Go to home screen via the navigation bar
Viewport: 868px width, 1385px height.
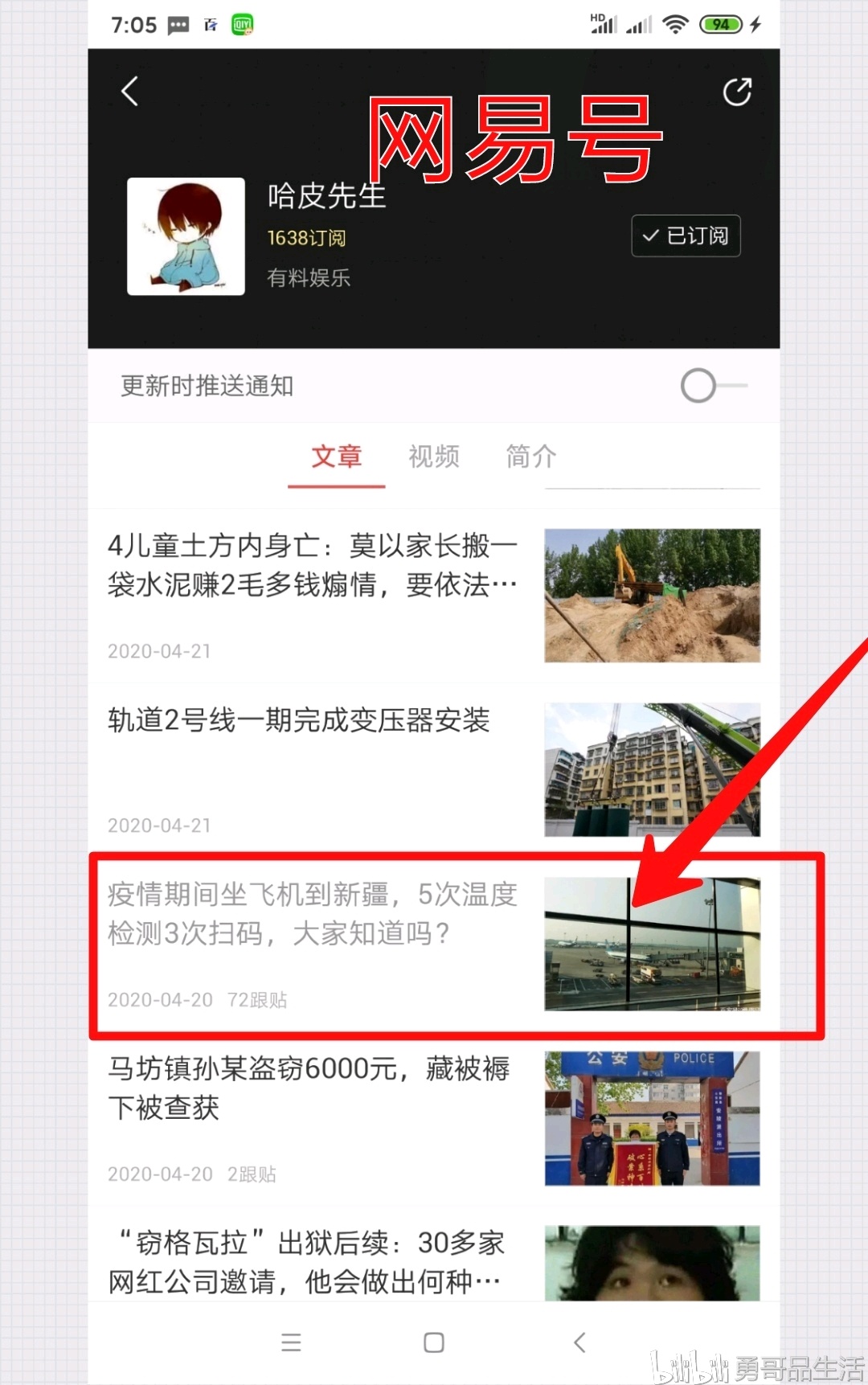434,1342
